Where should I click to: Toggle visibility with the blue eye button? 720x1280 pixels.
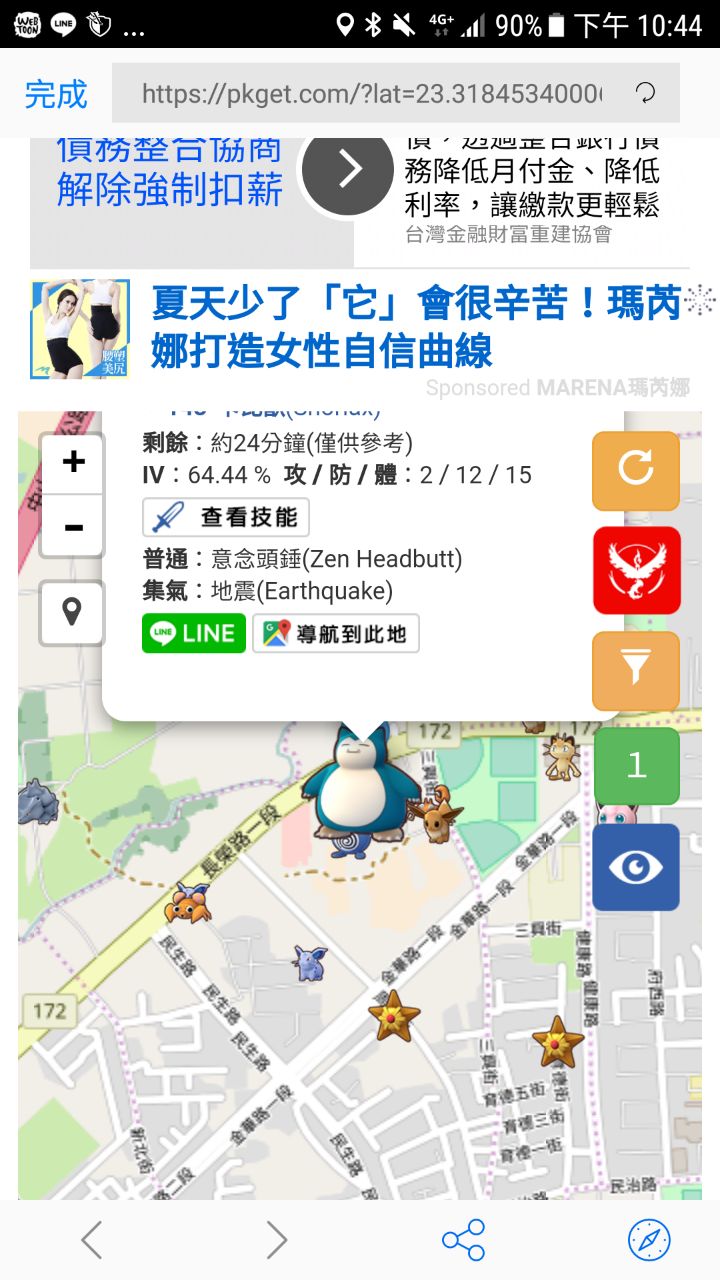click(x=636, y=867)
